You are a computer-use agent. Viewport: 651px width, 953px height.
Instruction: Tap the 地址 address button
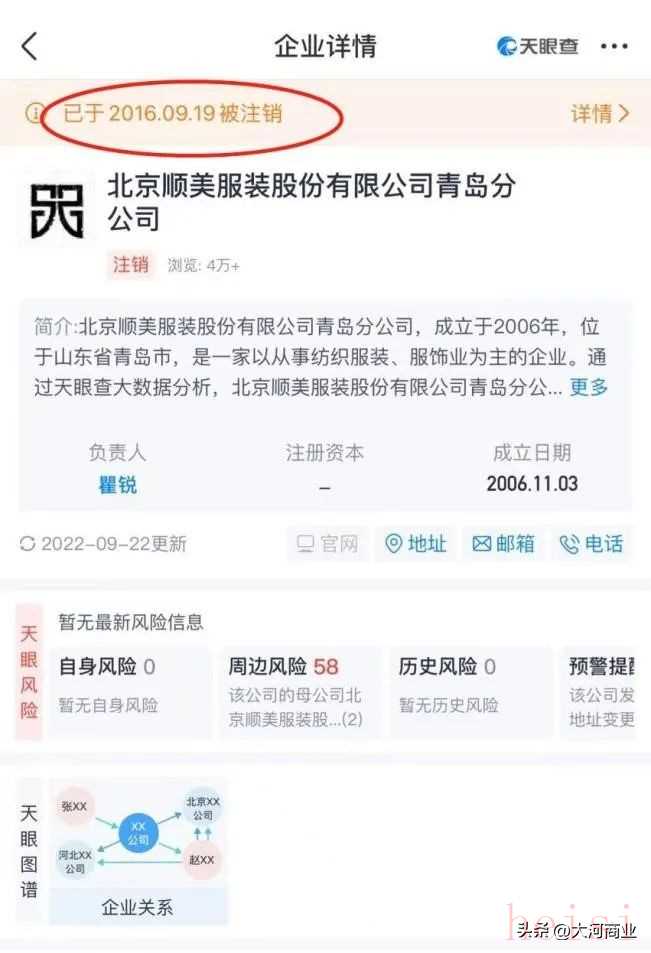[x=416, y=543]
